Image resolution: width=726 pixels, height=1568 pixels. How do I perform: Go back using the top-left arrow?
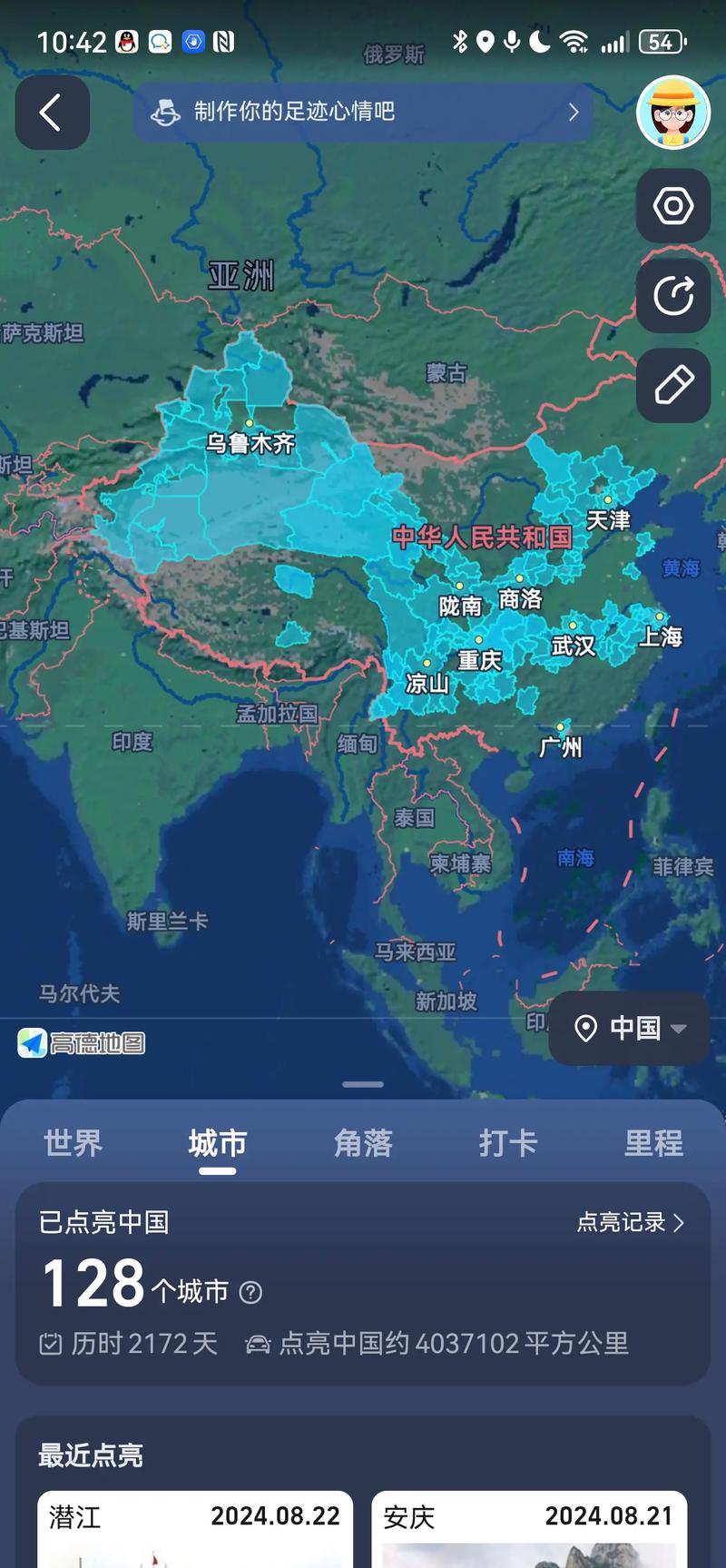click(x=52, y=113)
